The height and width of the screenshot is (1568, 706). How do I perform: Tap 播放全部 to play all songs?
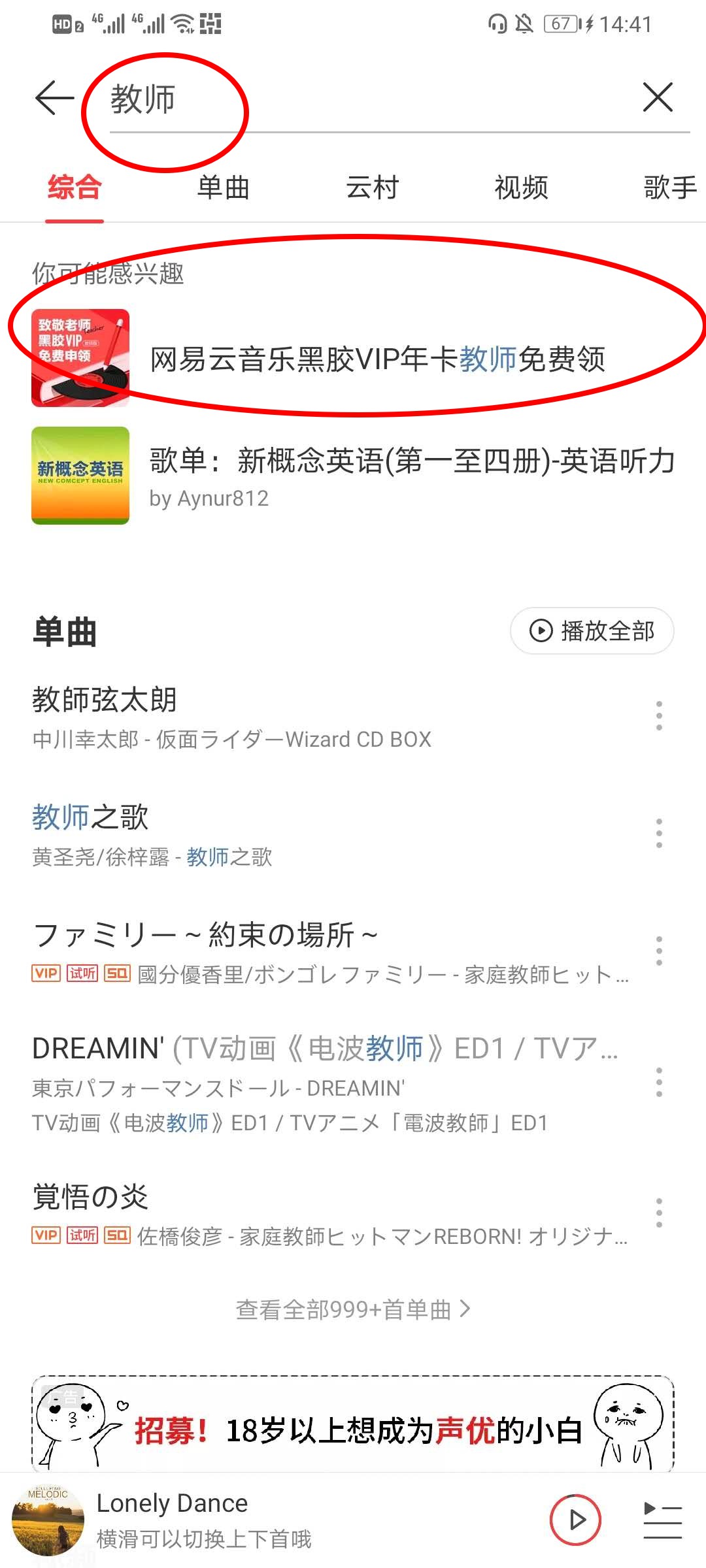pyautogui.click(x=592, y=631)
